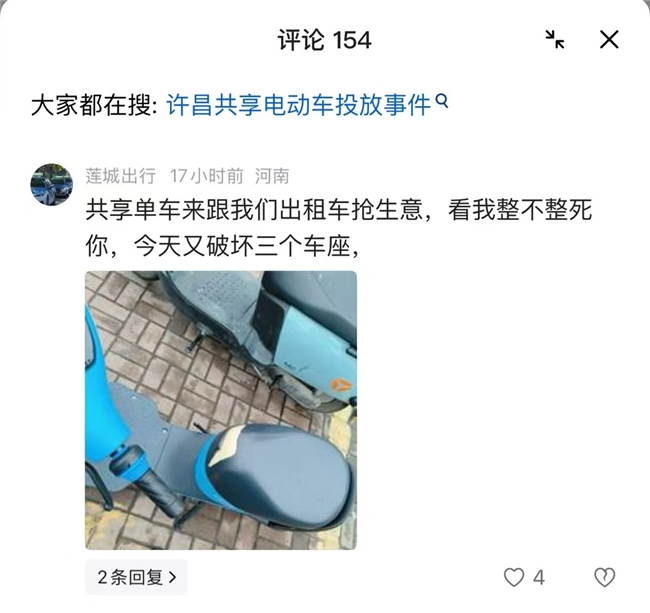View the scooter photo in 莲城出行's comment

pos(220,410)
